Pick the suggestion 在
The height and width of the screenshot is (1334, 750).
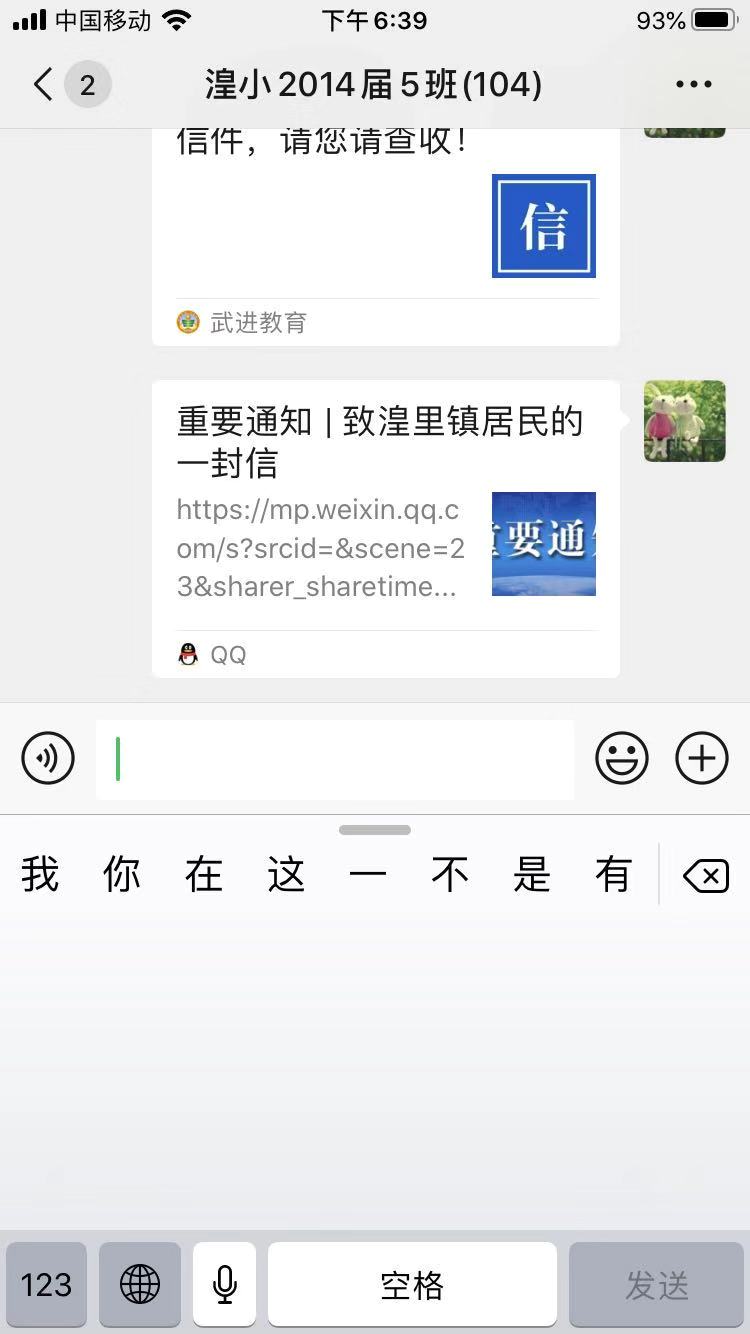pyautogui.click(x=204, y=875)
